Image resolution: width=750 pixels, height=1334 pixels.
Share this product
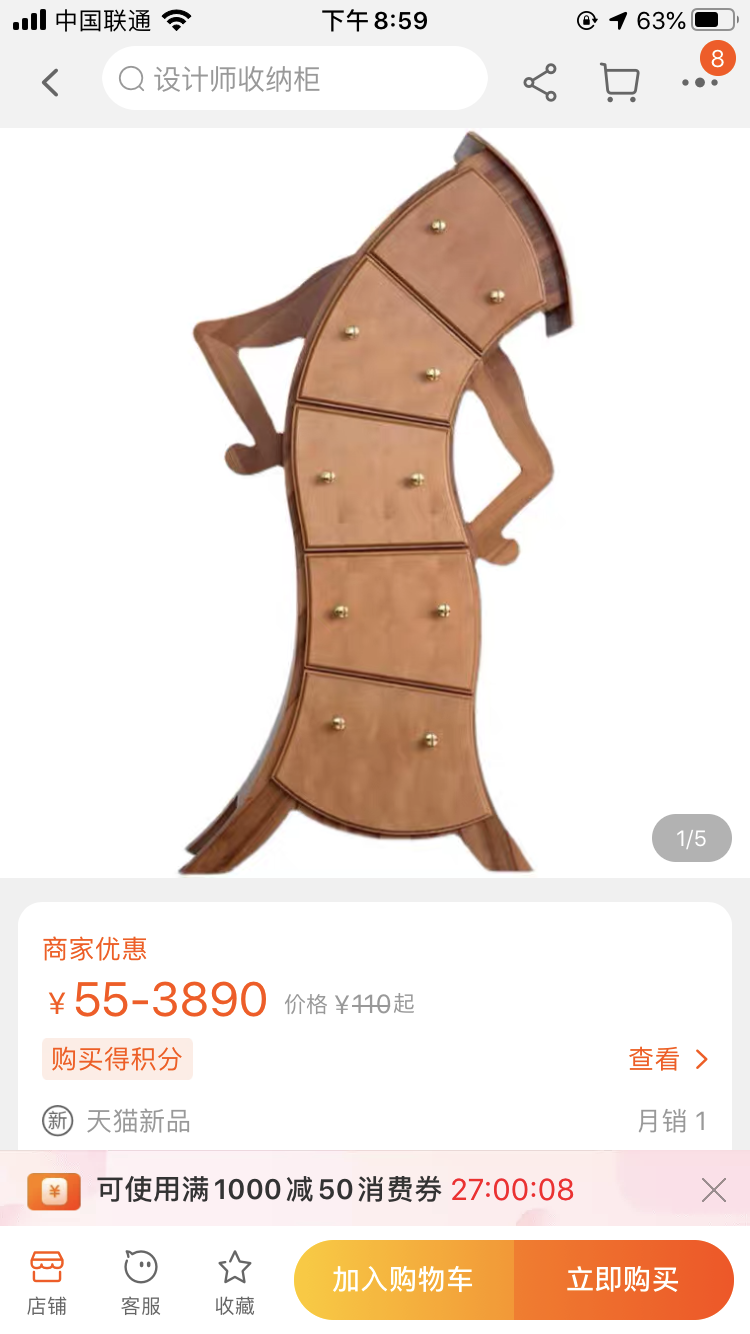tap(540, 82)
